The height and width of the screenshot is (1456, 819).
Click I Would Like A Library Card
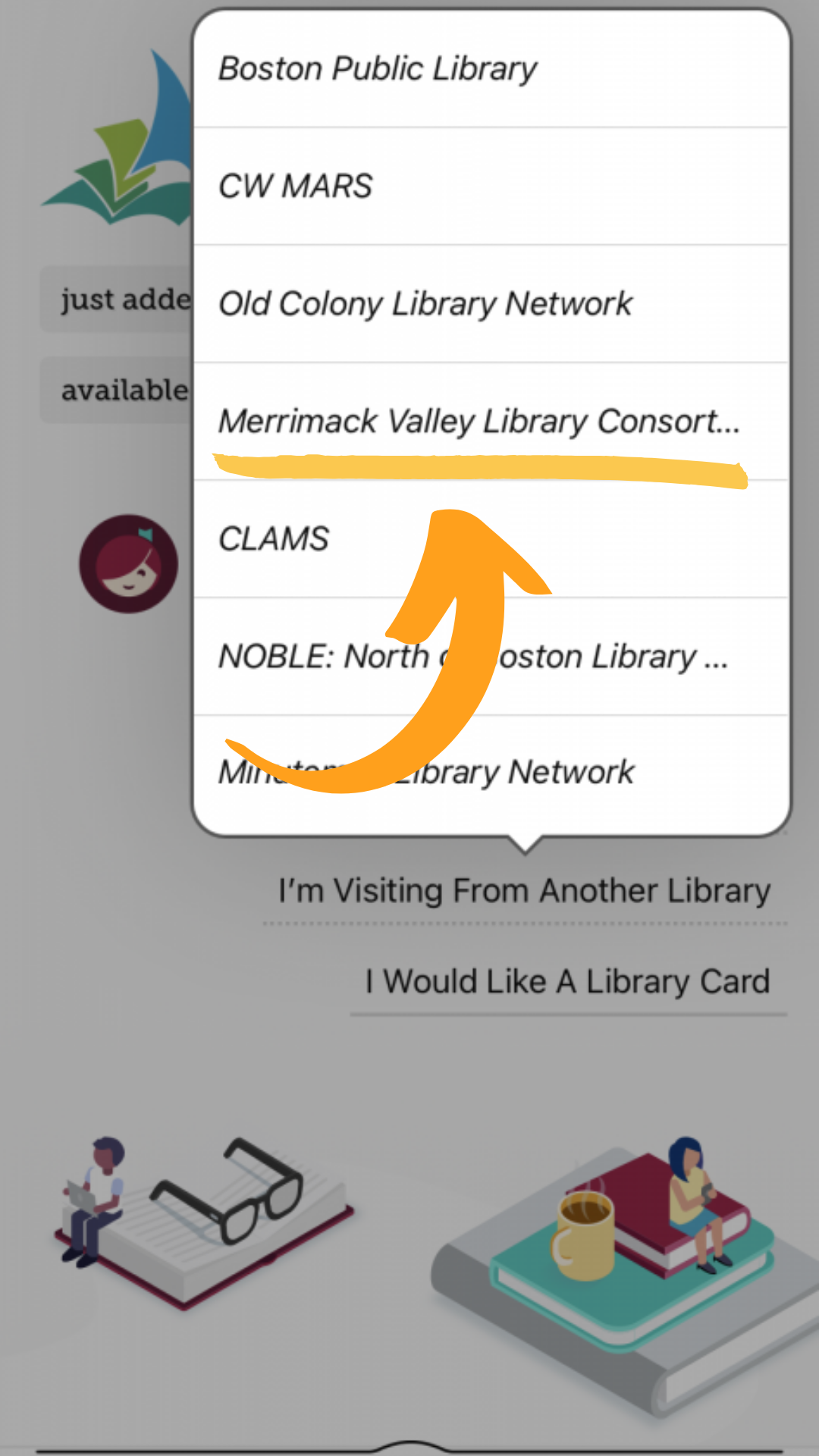(x=568, y=981)
